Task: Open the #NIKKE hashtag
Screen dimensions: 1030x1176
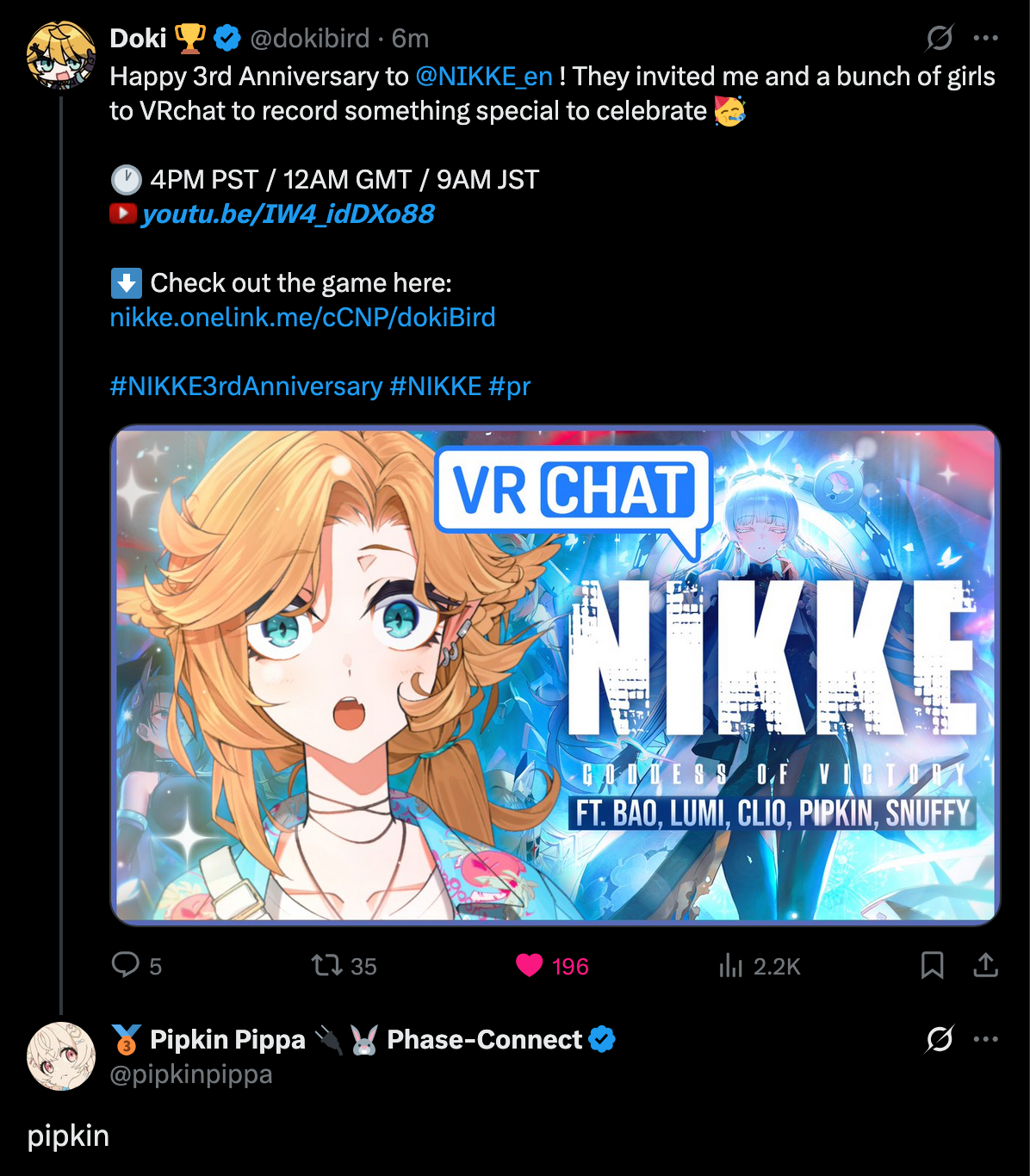Action: click(435, 387)
